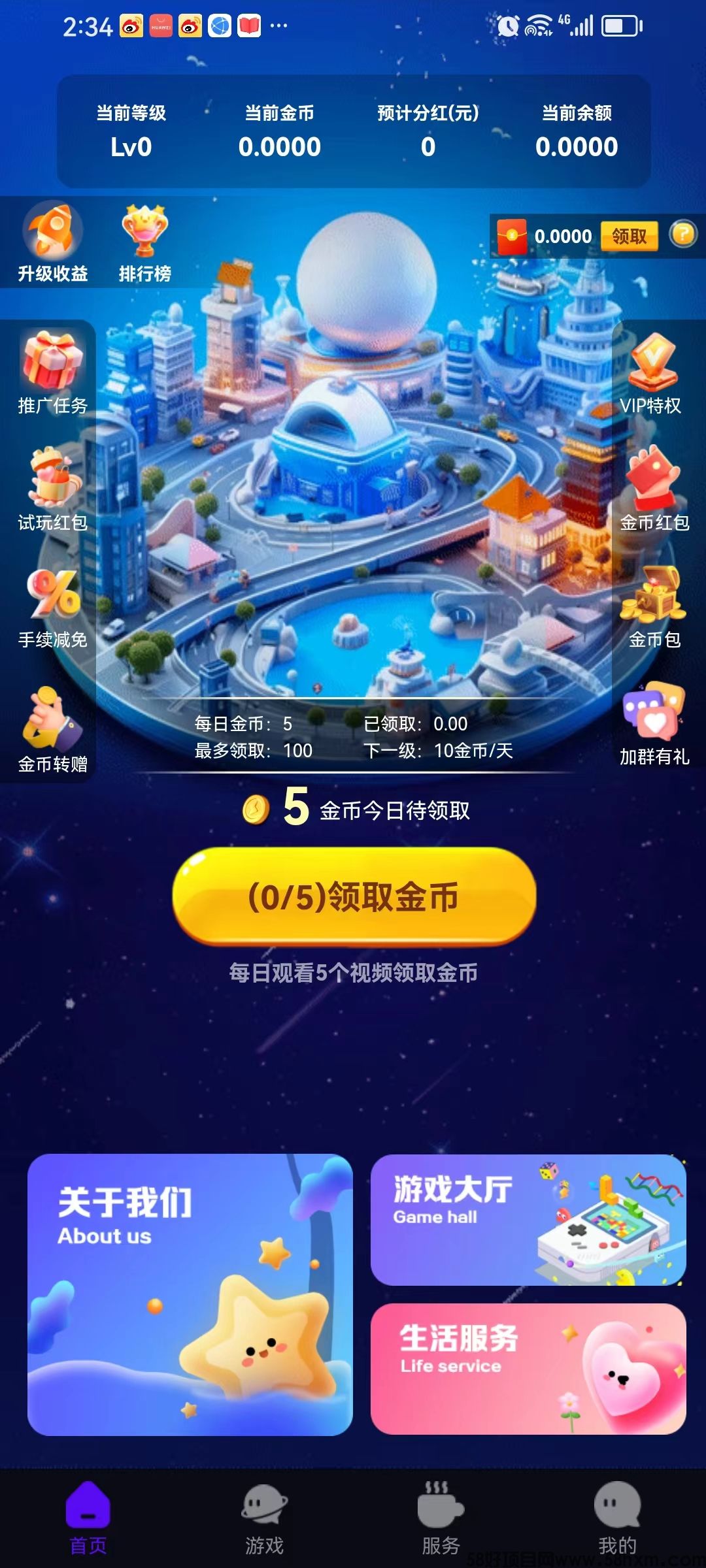Tap (0/5)领取金币 to claim coins
The height and width of the screenshot is (1568, 706).
(354, 896)
